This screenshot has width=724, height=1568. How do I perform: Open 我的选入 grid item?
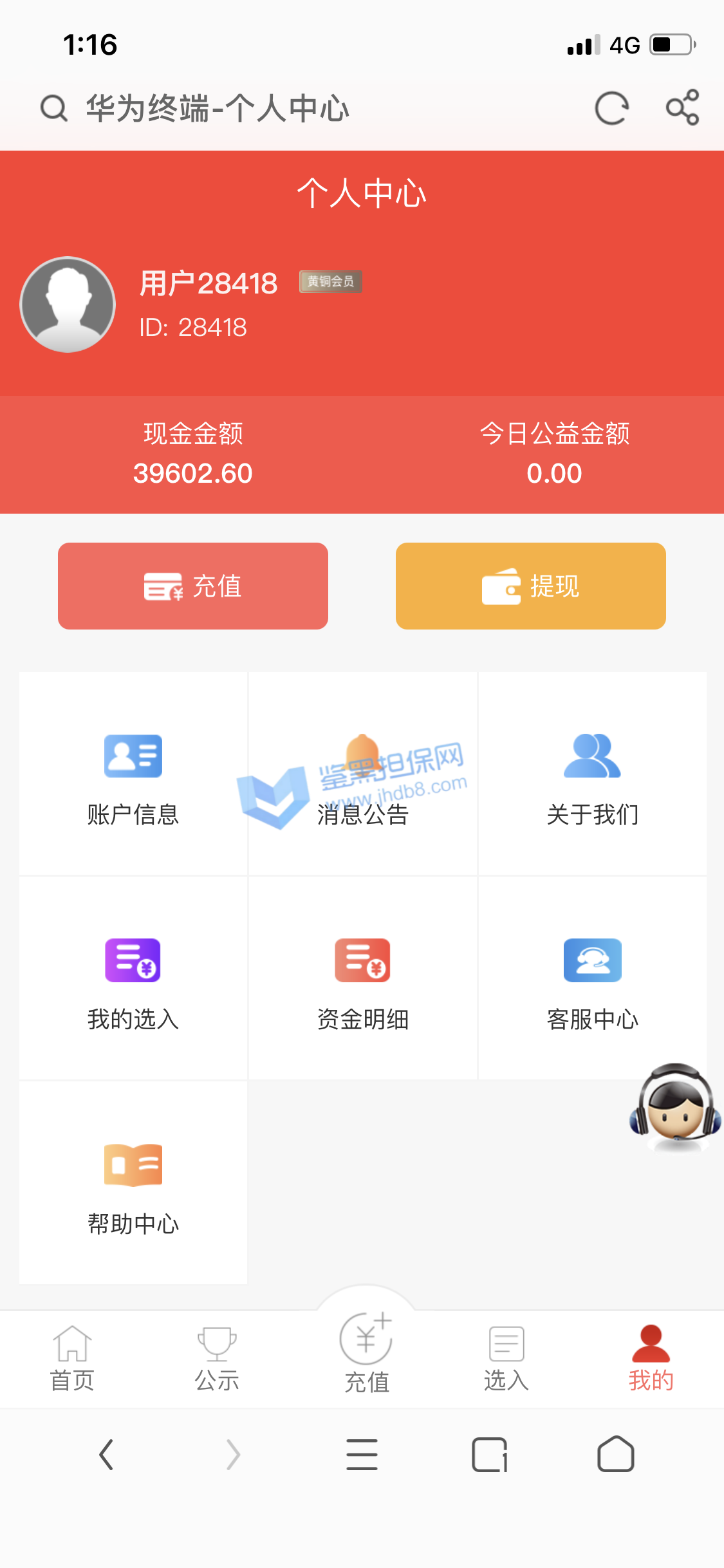click(x=133, y=980)
